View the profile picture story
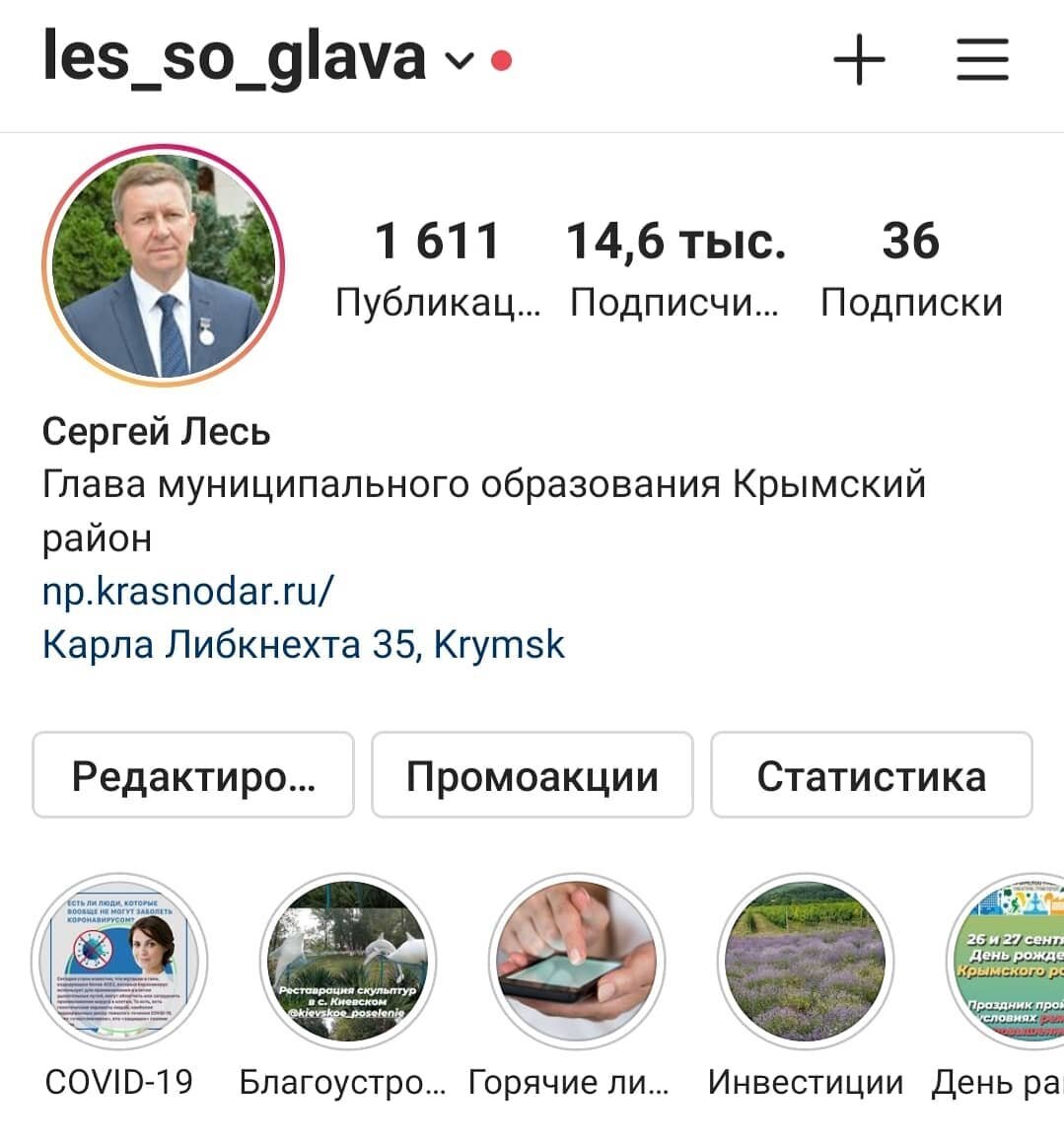Image resolution: width=1064 pixels, height=1148 pixels. 163,264
